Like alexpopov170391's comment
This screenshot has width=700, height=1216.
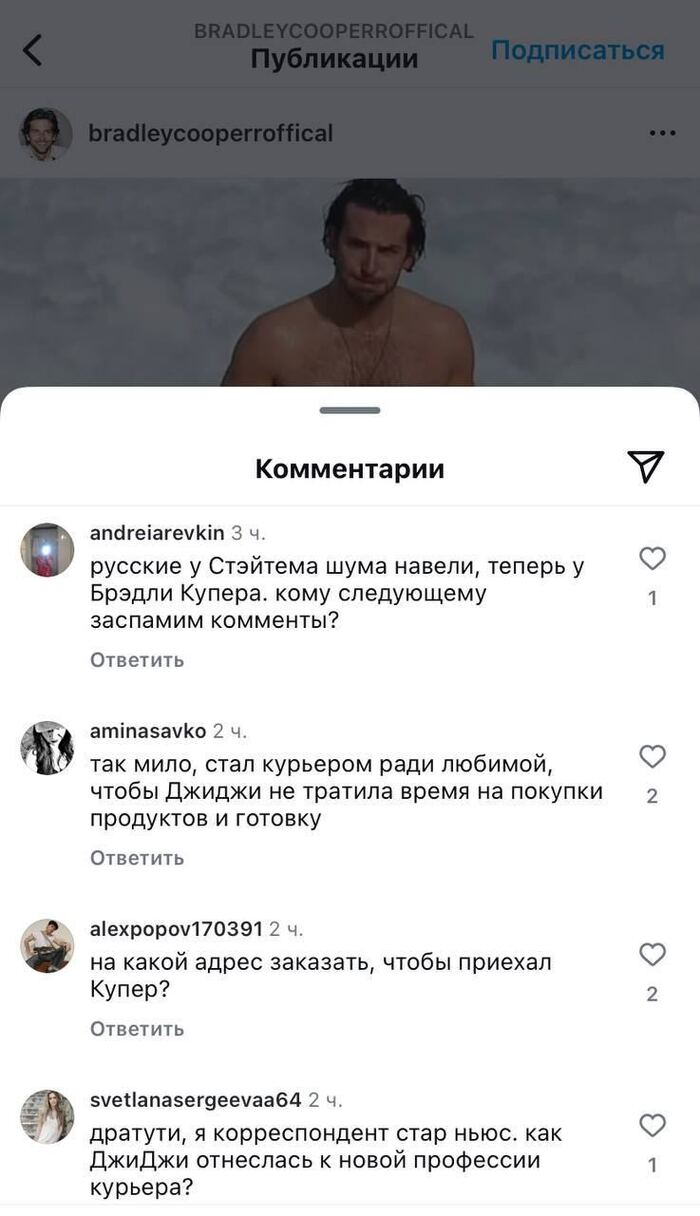[x=652, y=954]
